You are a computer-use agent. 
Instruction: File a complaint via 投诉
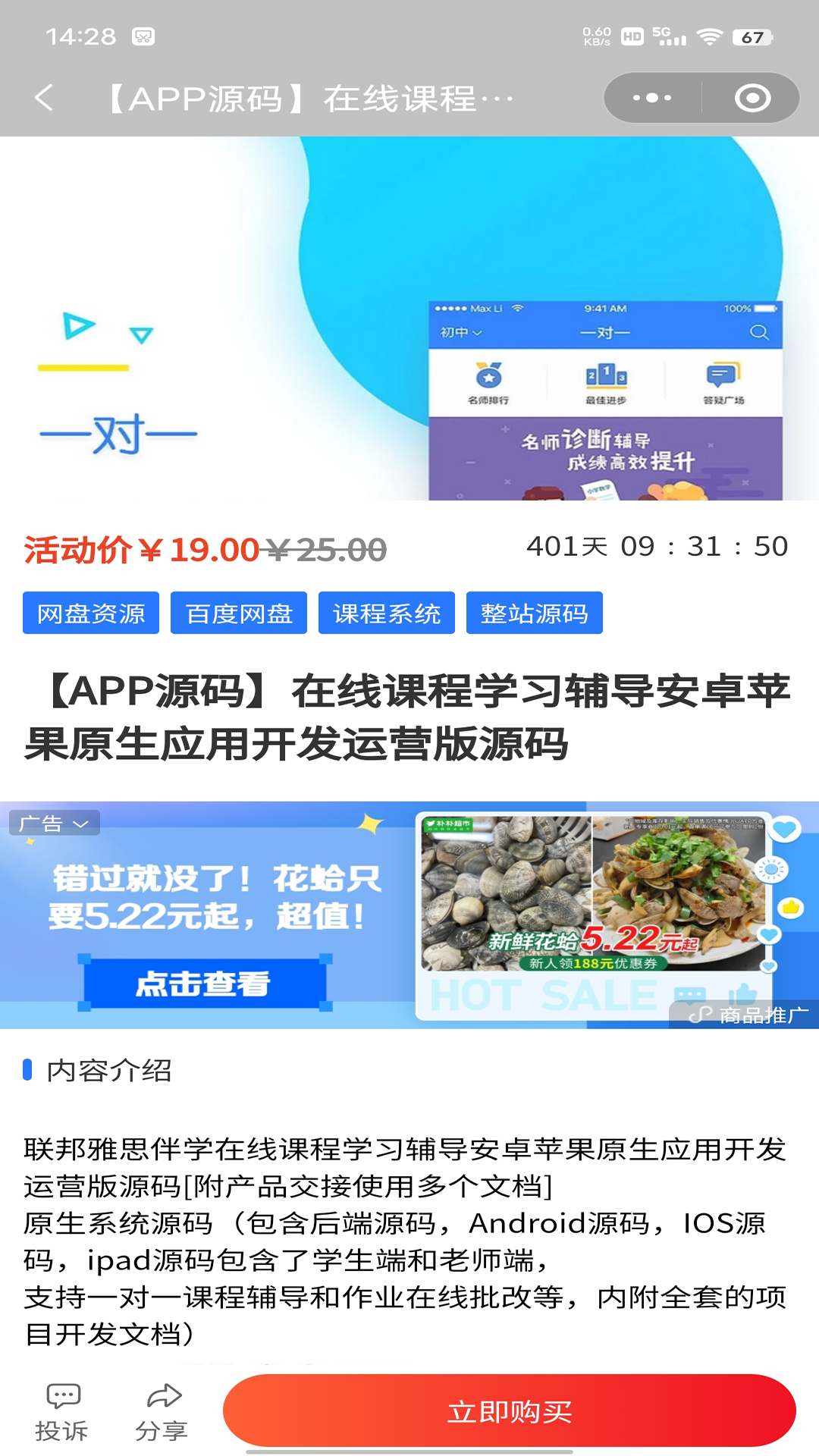pyautogui.click(x=62, y=1412)
